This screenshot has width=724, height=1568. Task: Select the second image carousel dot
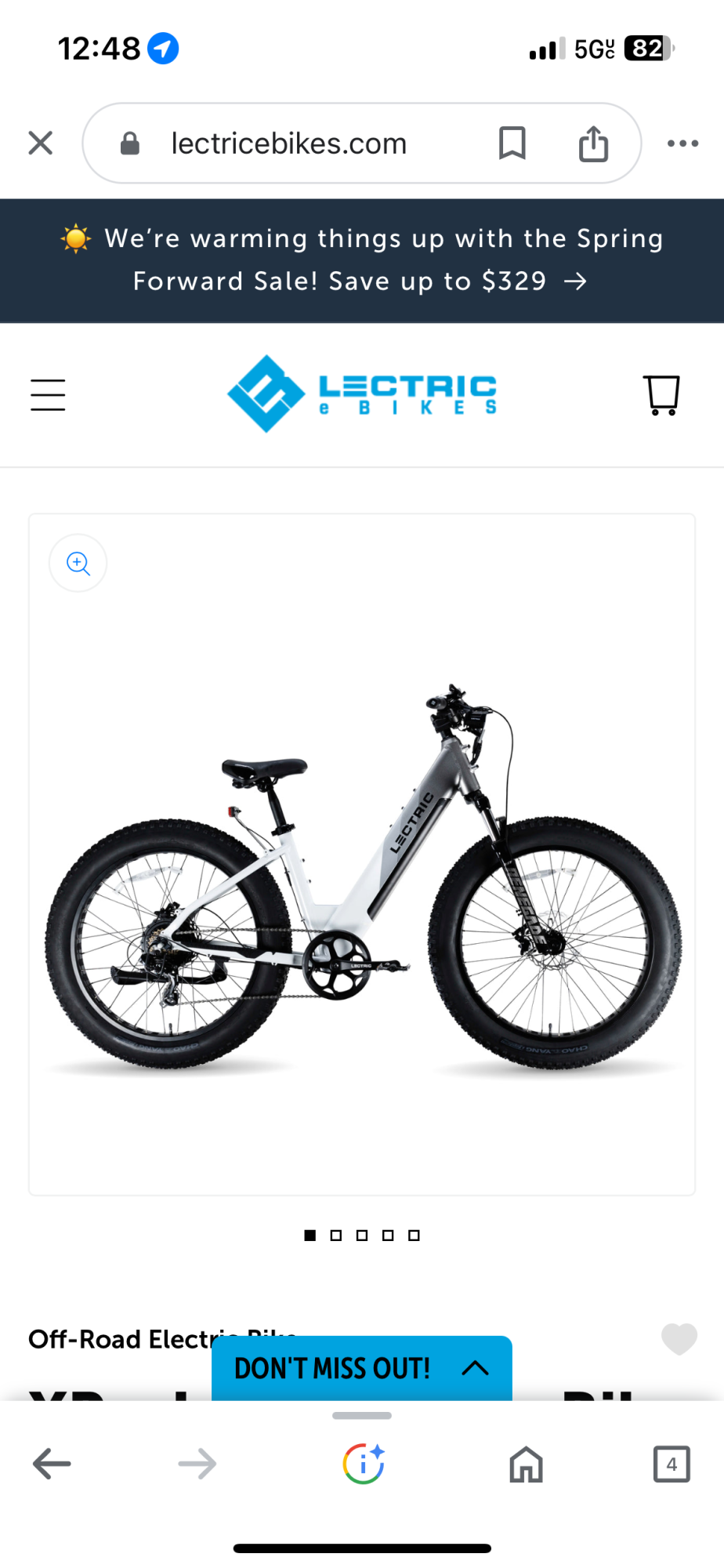[336, 1234]
